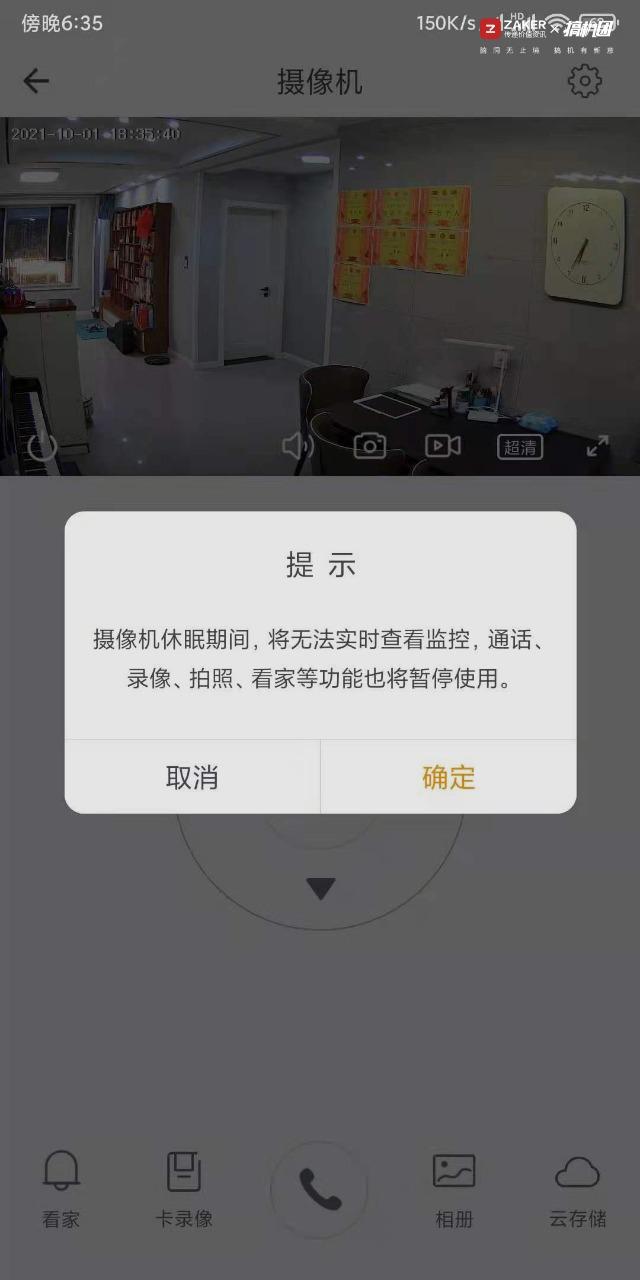Start video recording
640x1280 pixels.
pyautogui.click(x=443, y=446)
